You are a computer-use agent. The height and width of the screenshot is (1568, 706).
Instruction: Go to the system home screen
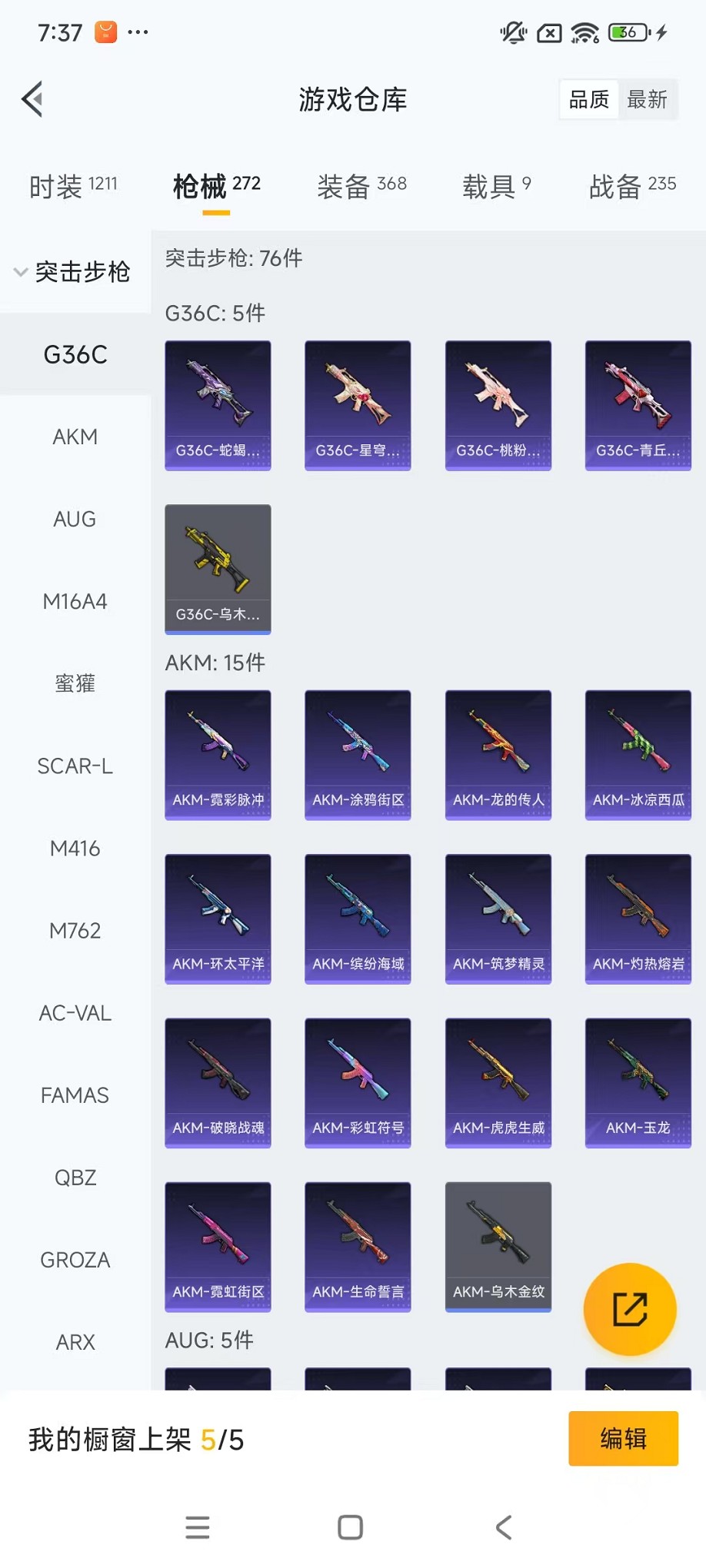(x=351, y=1527)
